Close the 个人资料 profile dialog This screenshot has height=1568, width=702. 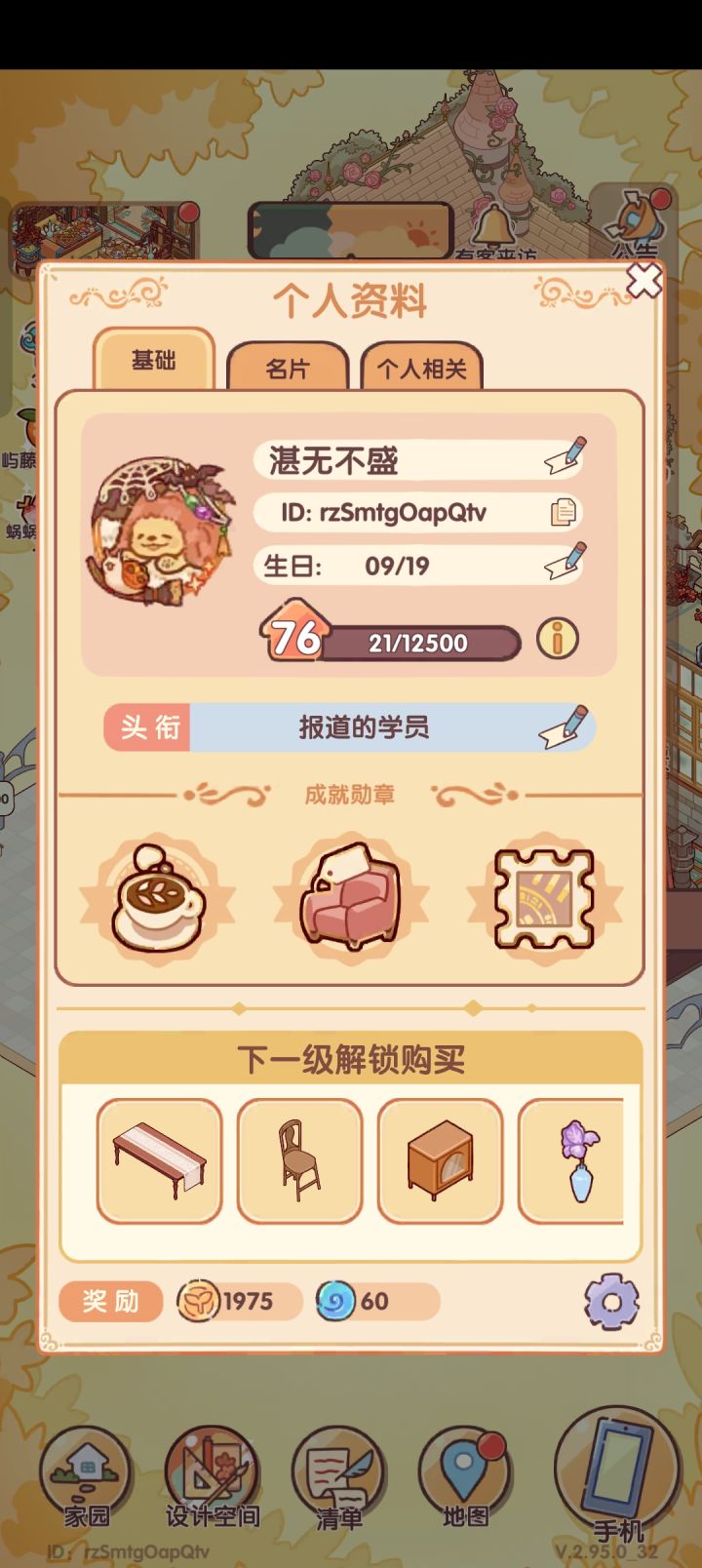643,282
